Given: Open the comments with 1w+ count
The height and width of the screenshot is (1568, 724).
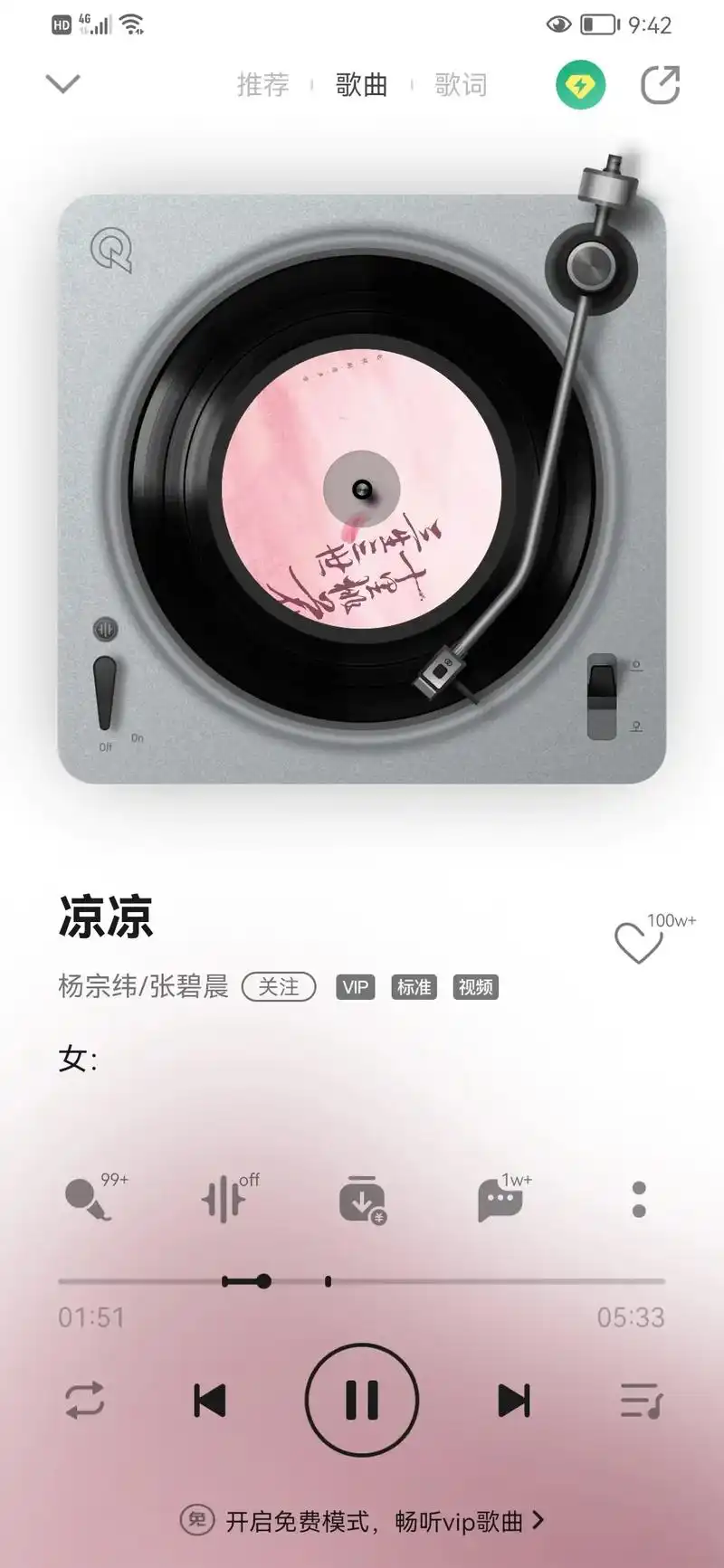Looking at the screenshot, I should pos(498,1196).
